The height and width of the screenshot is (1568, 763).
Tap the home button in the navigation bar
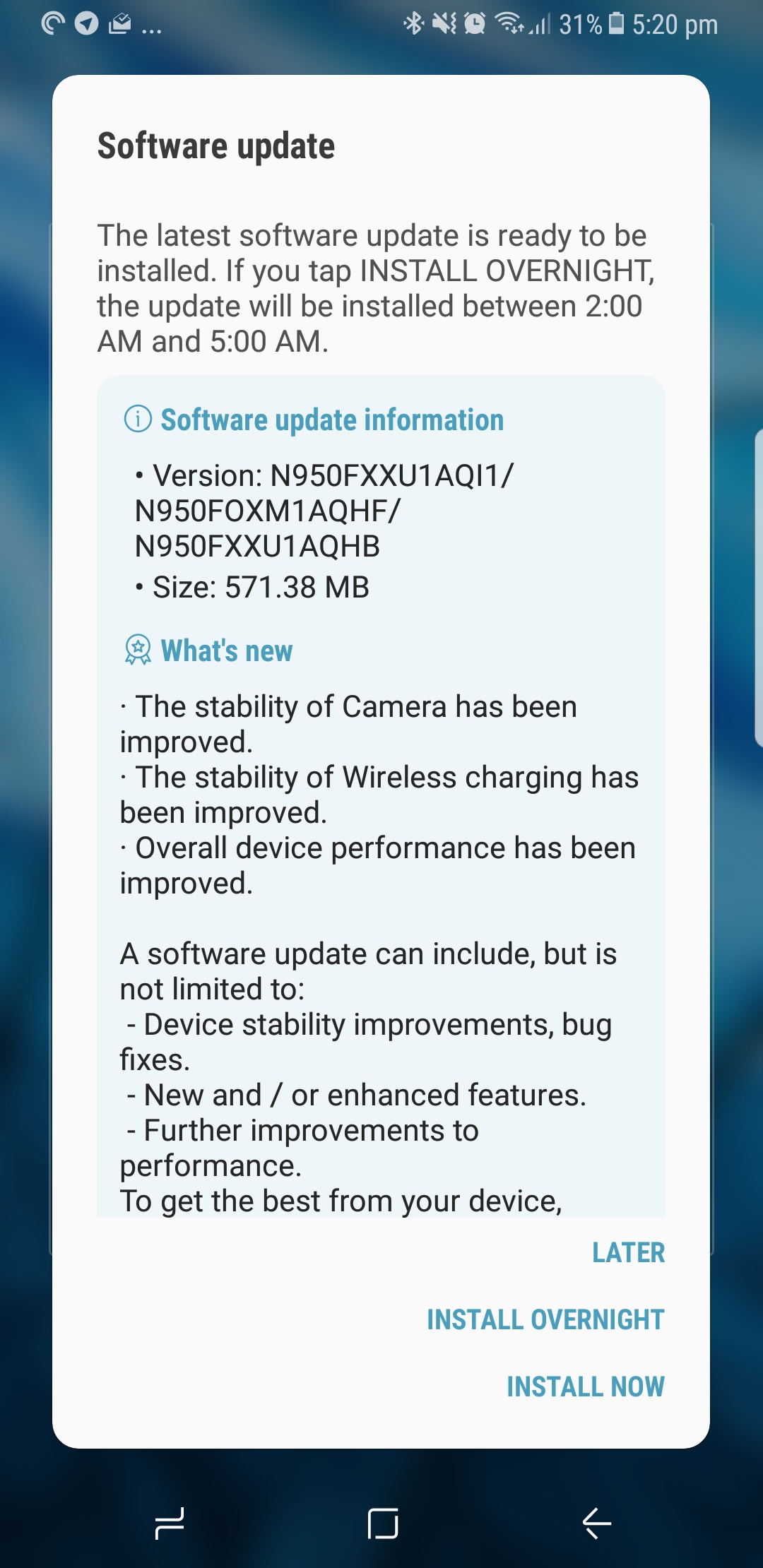[x=383, y=1523]
